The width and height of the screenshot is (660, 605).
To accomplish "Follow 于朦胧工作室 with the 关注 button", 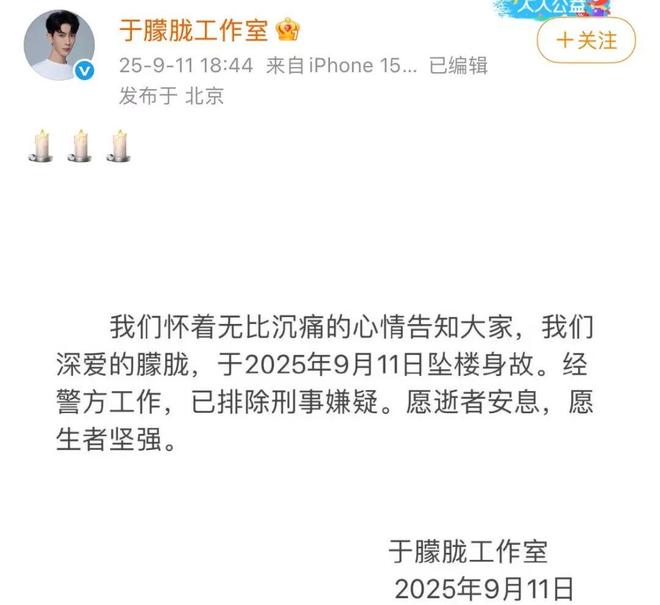I will [x=586, y=40].
